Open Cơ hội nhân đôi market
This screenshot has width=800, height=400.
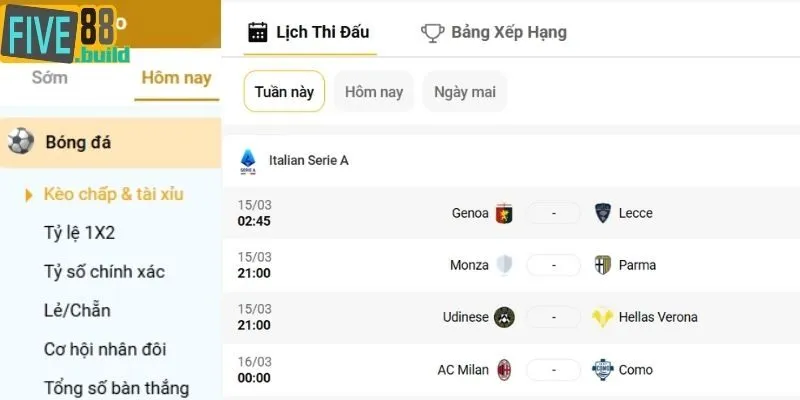[x=105, y=349]
